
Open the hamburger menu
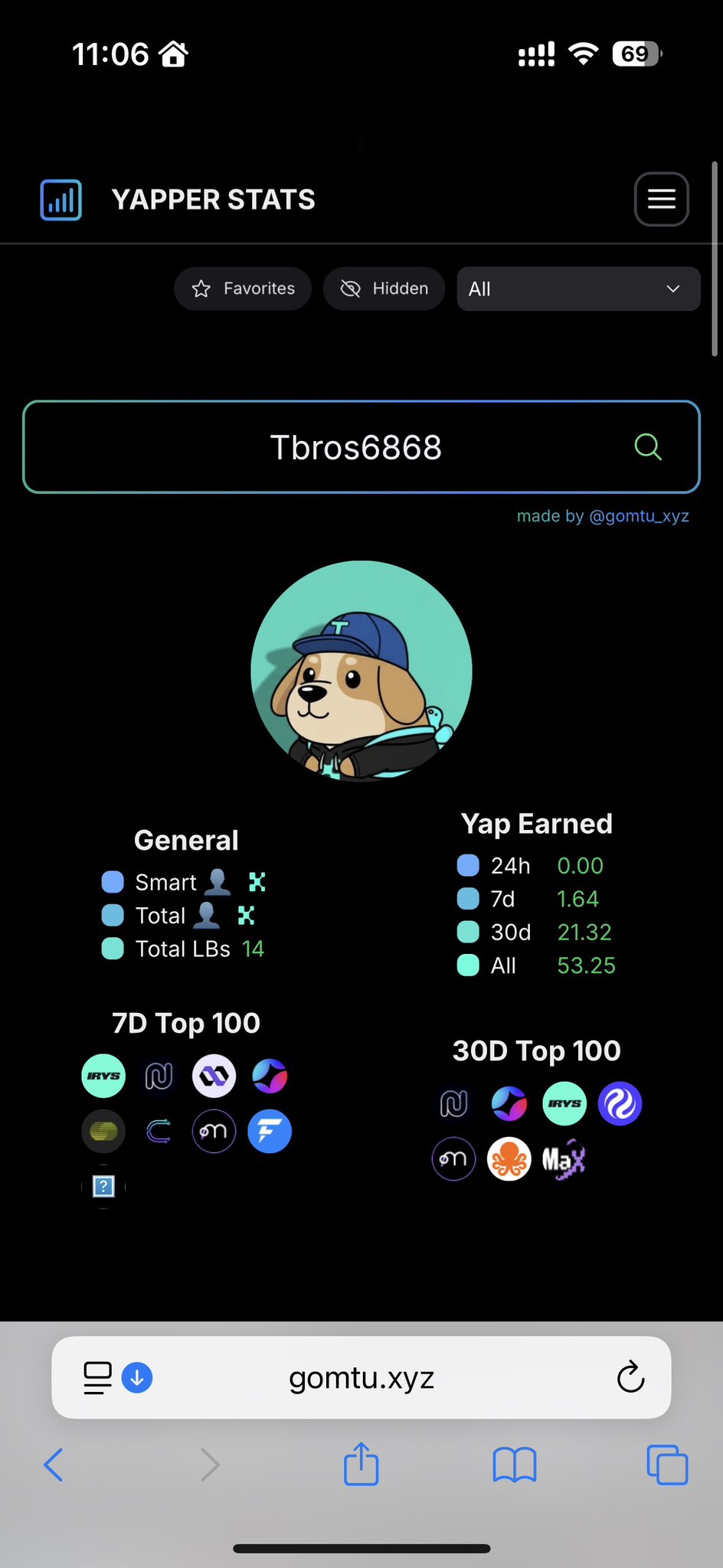[661, 200]
